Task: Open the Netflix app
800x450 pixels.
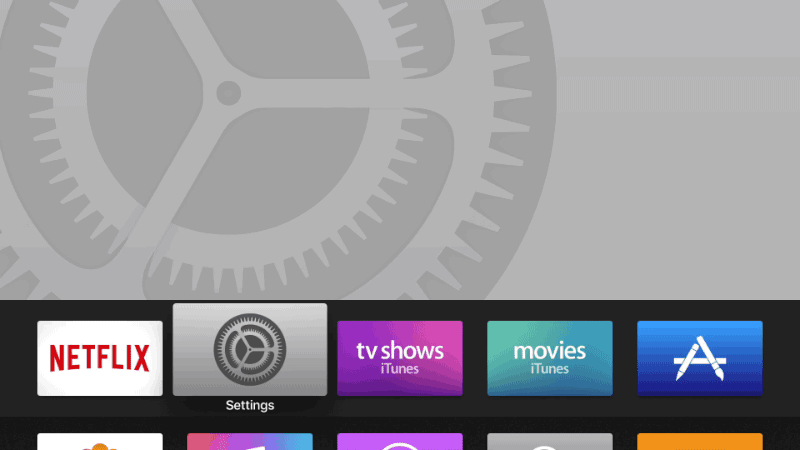Action: coord(100,358)
